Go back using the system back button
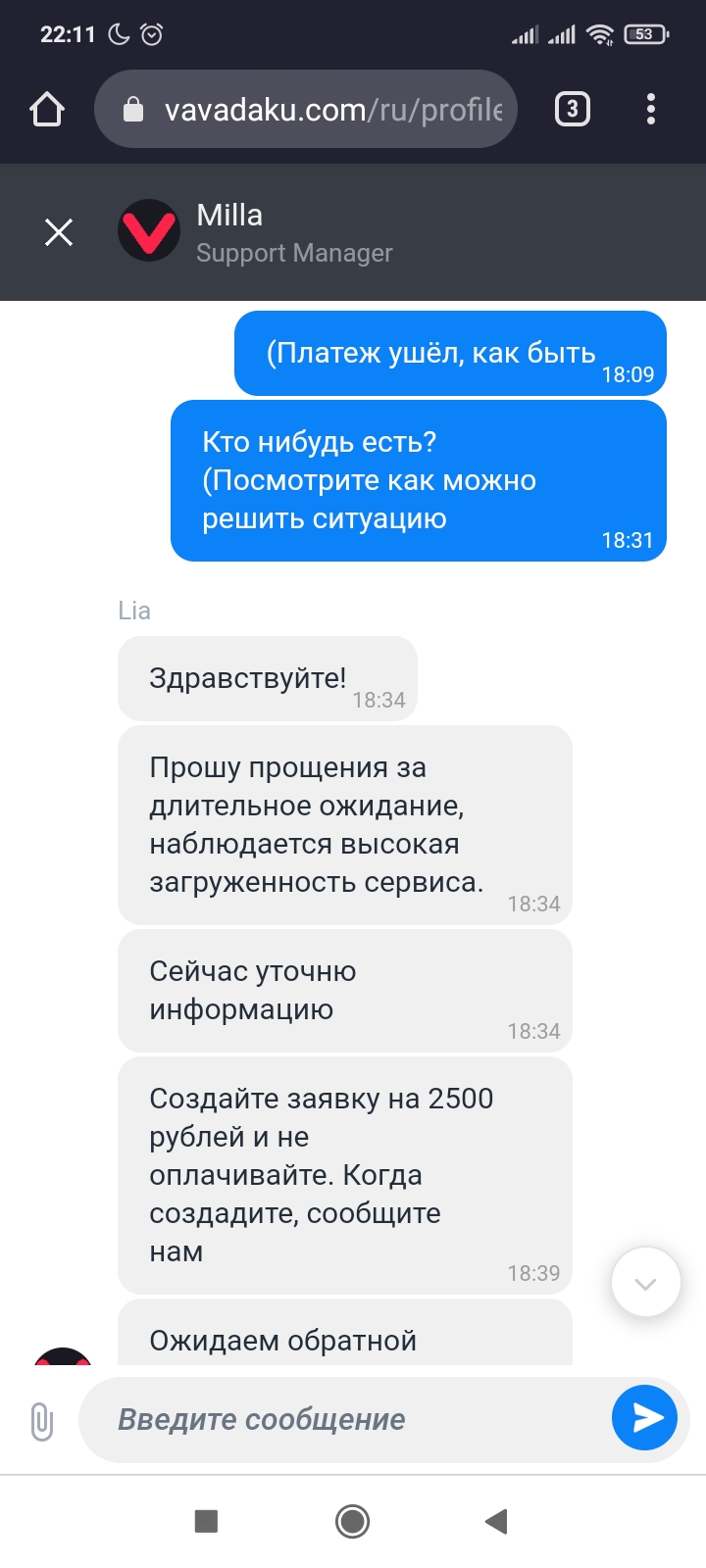The width and height of the screenshot is (706, 1568). tap(496, 1521)
